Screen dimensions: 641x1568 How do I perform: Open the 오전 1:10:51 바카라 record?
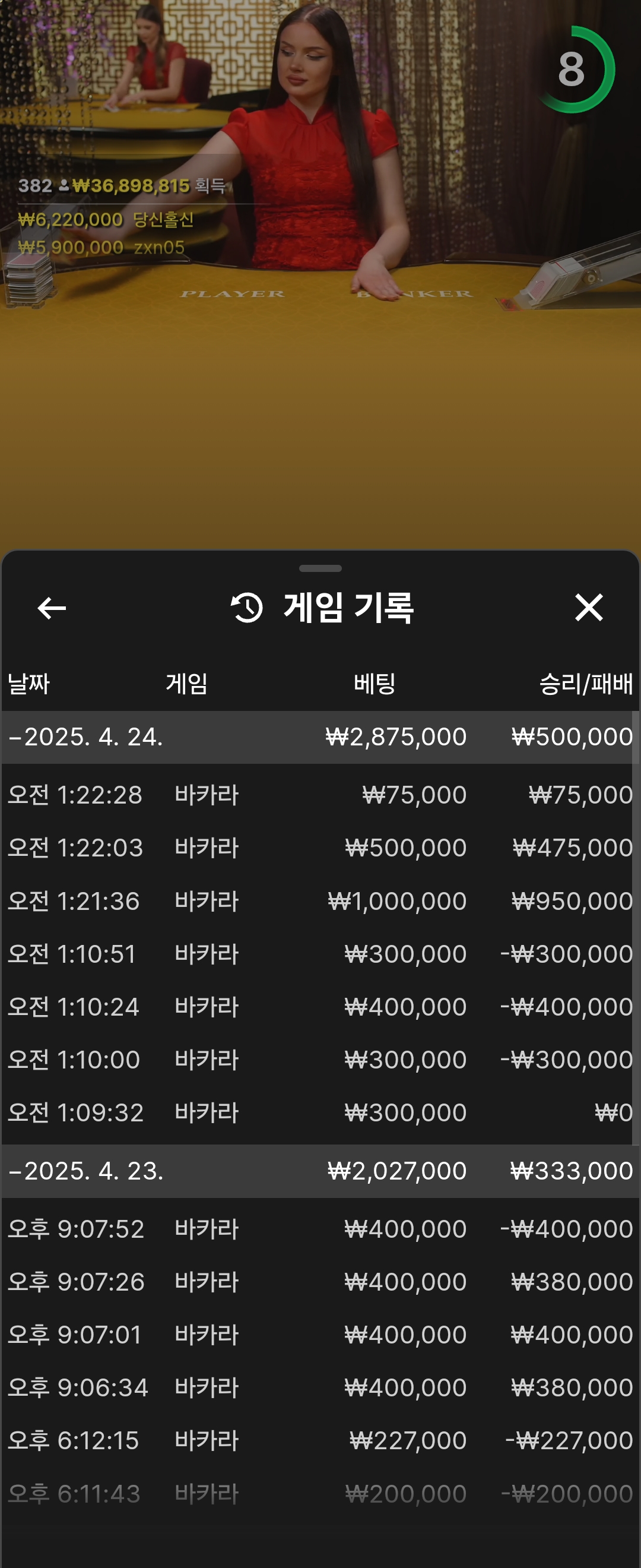pyautogui.click(x=320, y=954)
